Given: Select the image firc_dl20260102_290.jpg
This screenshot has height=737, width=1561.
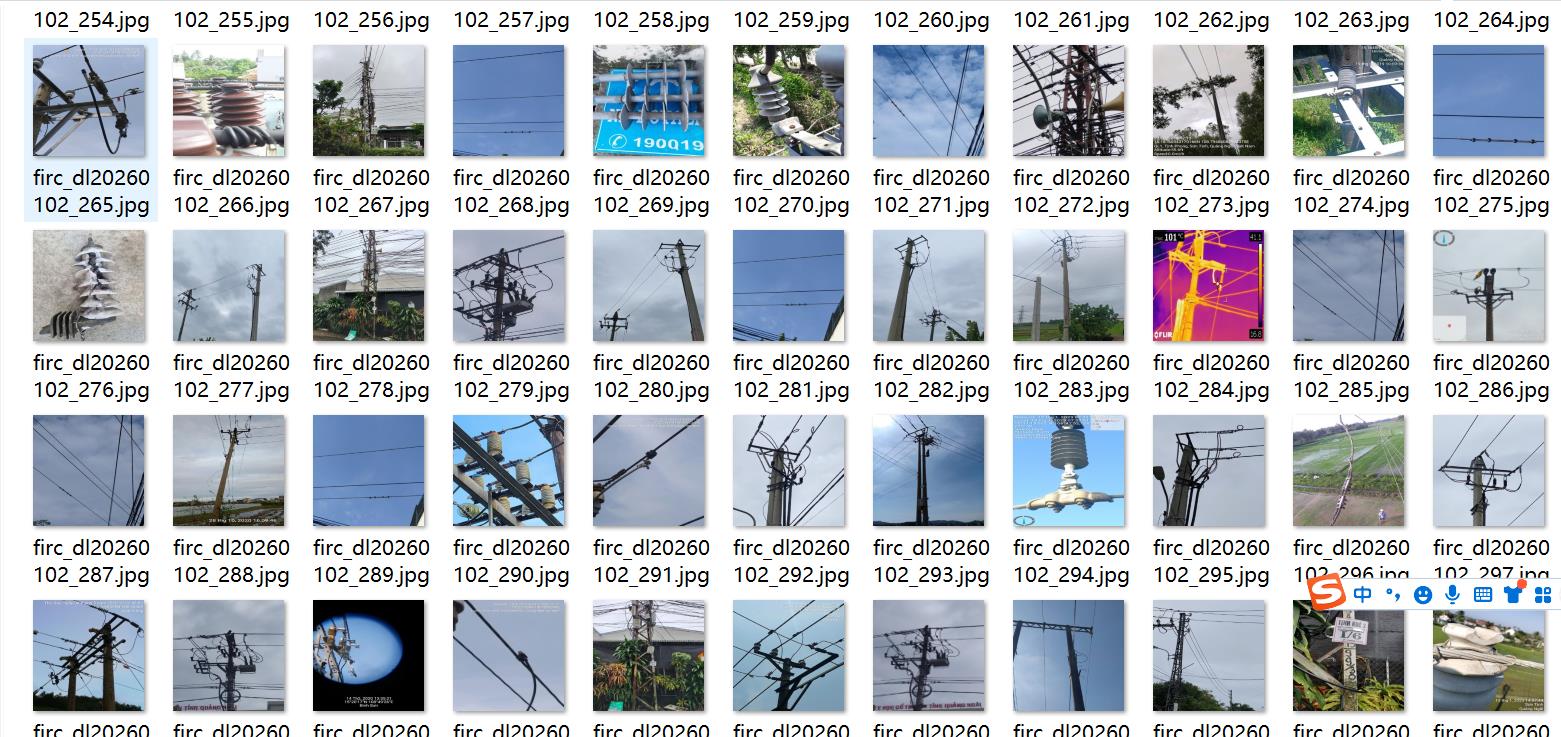Looking at the screenshot, I should tap(509, 471).
